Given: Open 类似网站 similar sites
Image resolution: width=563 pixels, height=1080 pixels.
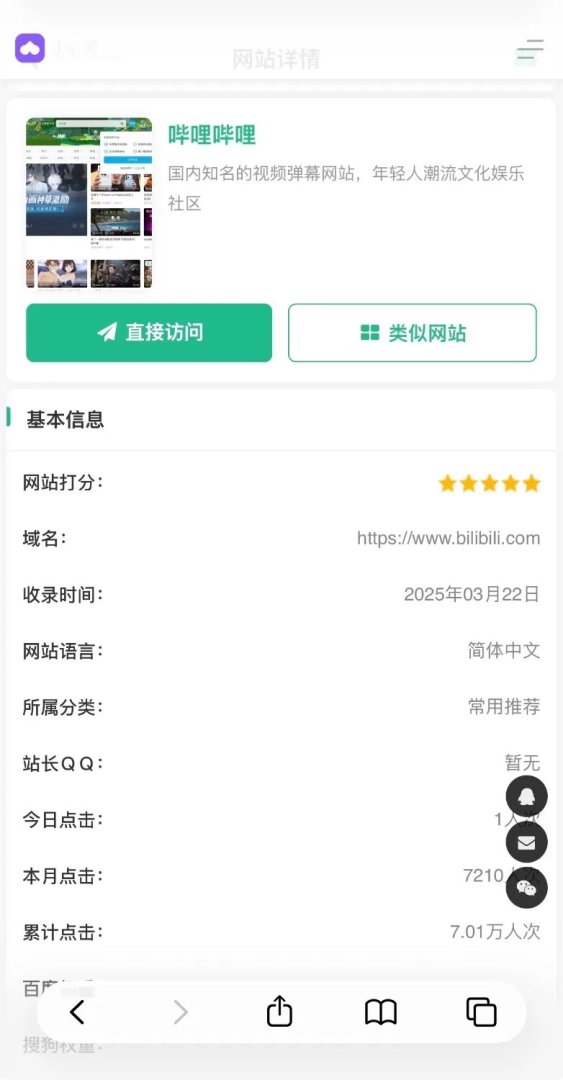Looking at the screenshot, I should [412, 333].
